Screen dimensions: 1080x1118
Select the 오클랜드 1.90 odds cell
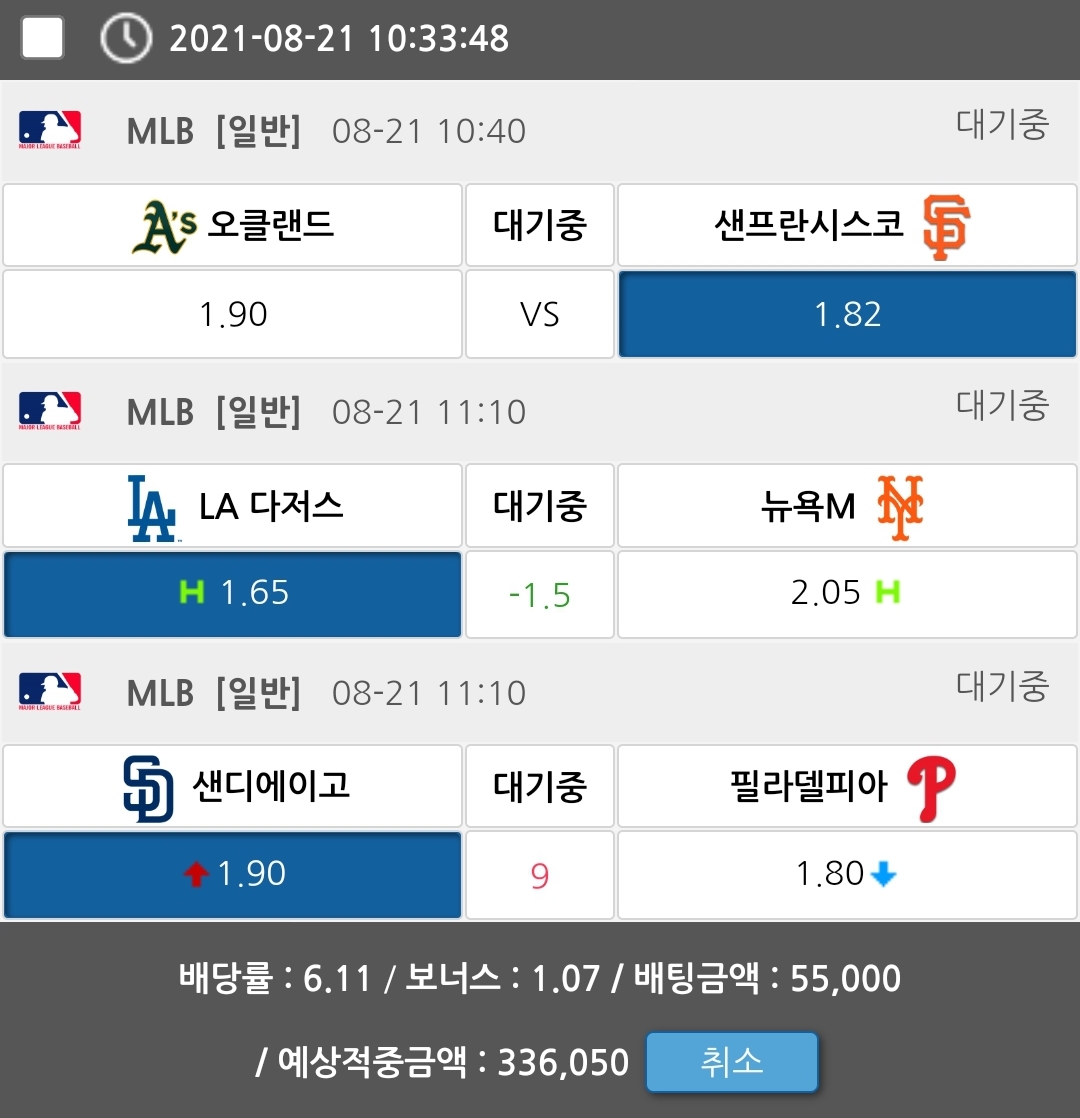click(x=232, y=314)
